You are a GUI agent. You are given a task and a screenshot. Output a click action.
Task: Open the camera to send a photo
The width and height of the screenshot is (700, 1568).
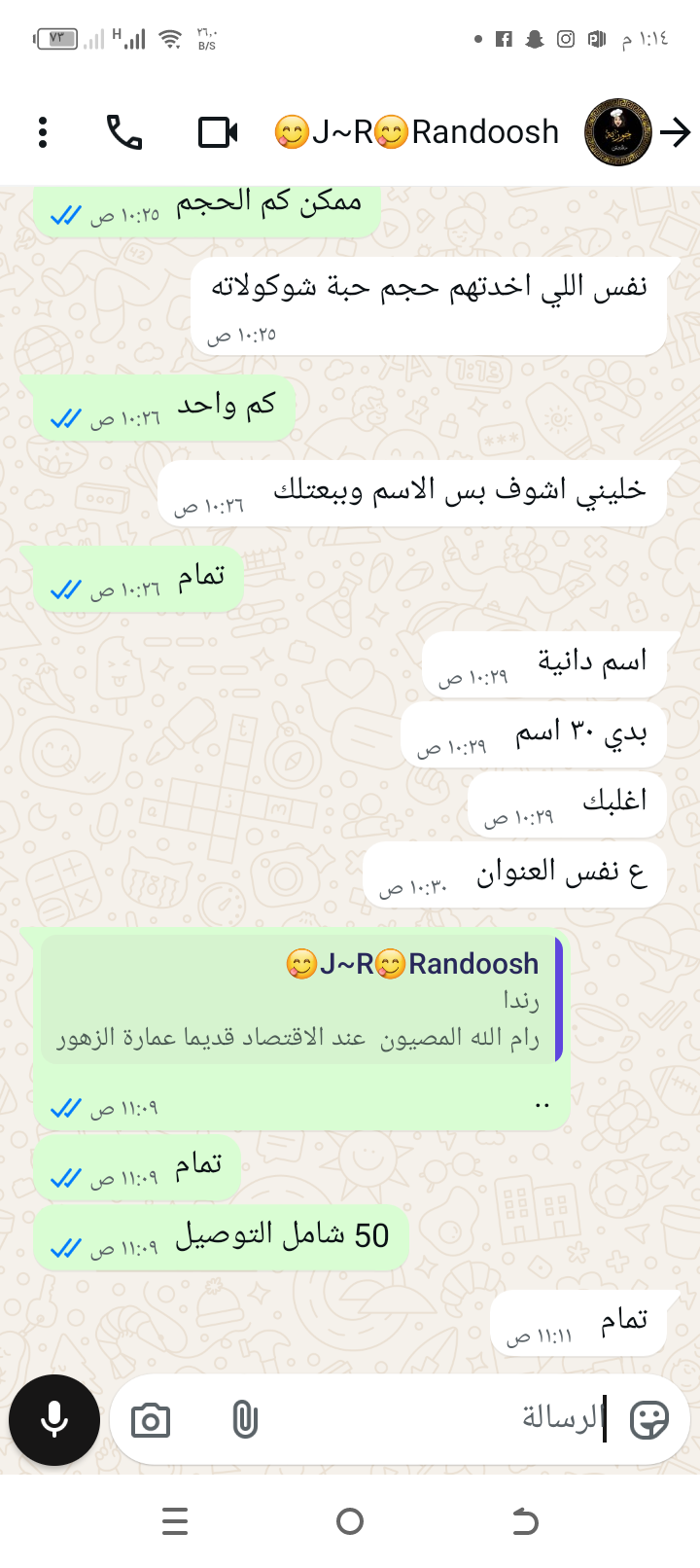pyautogui.click(x=151, y=1421)
